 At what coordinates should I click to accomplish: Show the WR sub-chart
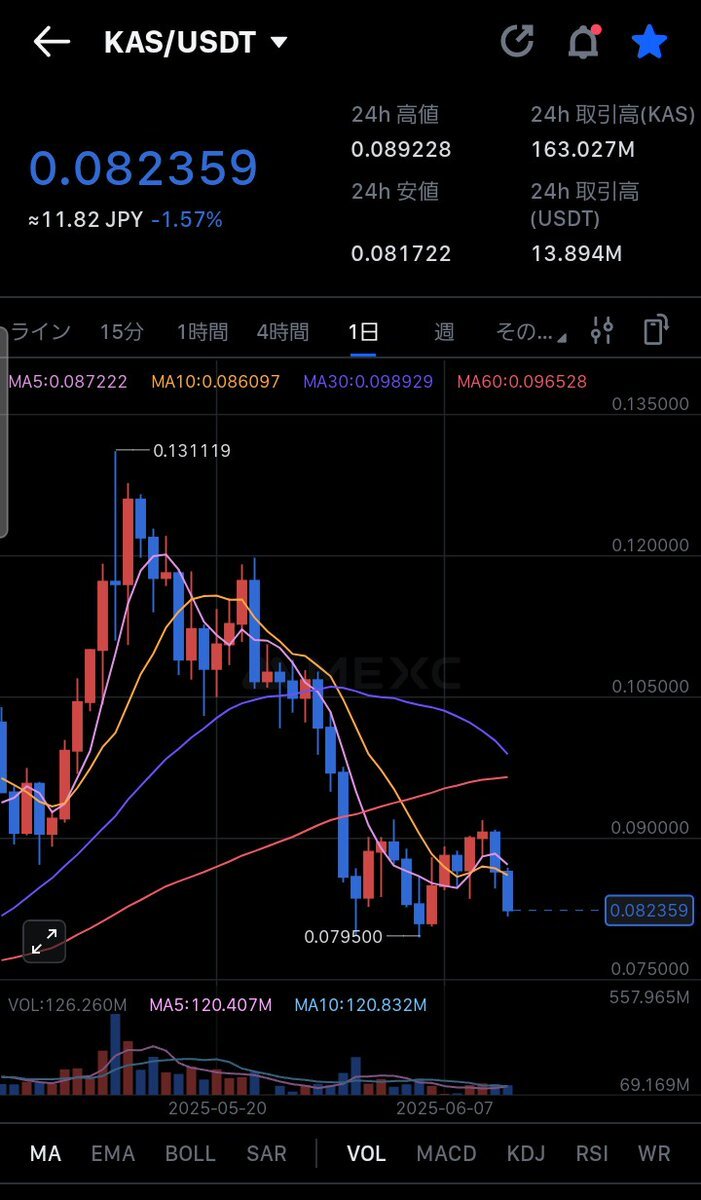pyautogui.click(x=654, y=1153)
